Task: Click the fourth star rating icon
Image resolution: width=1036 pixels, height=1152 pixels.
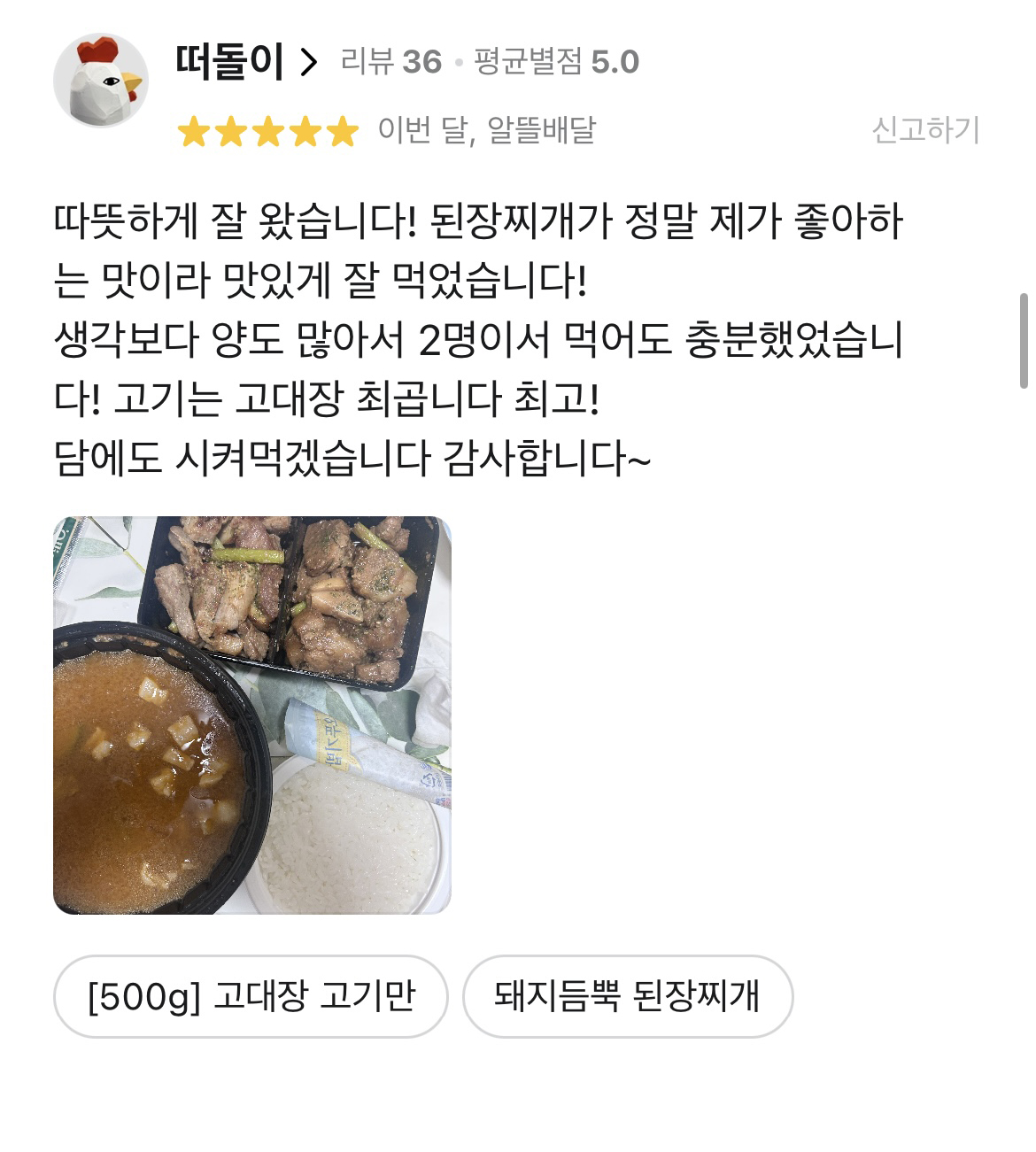Action: (x=305, y=131)
